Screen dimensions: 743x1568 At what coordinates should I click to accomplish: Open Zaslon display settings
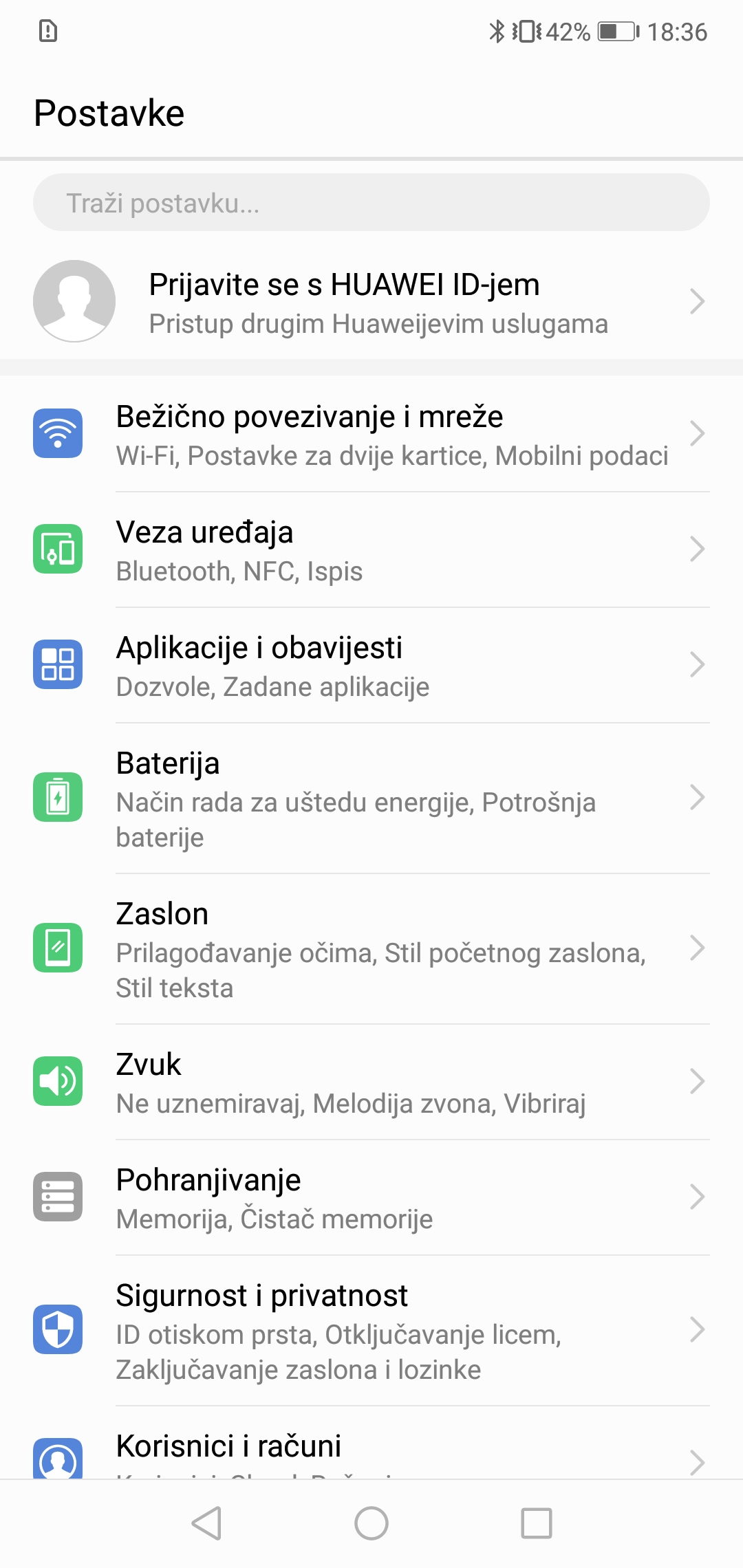click(x=371, y=949)
